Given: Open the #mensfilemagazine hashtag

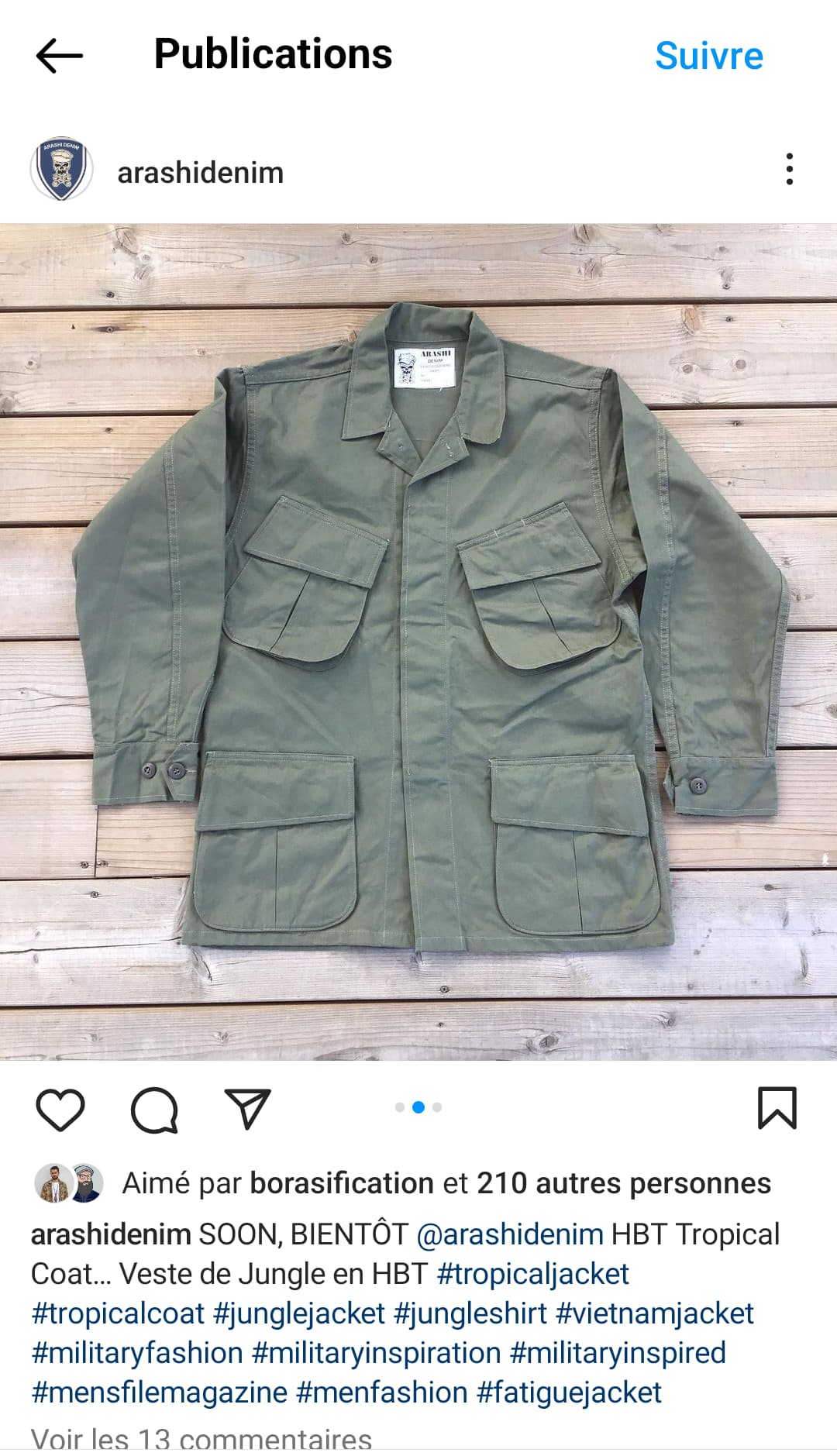Looking at the screenshot, I should pos(159,1392).
